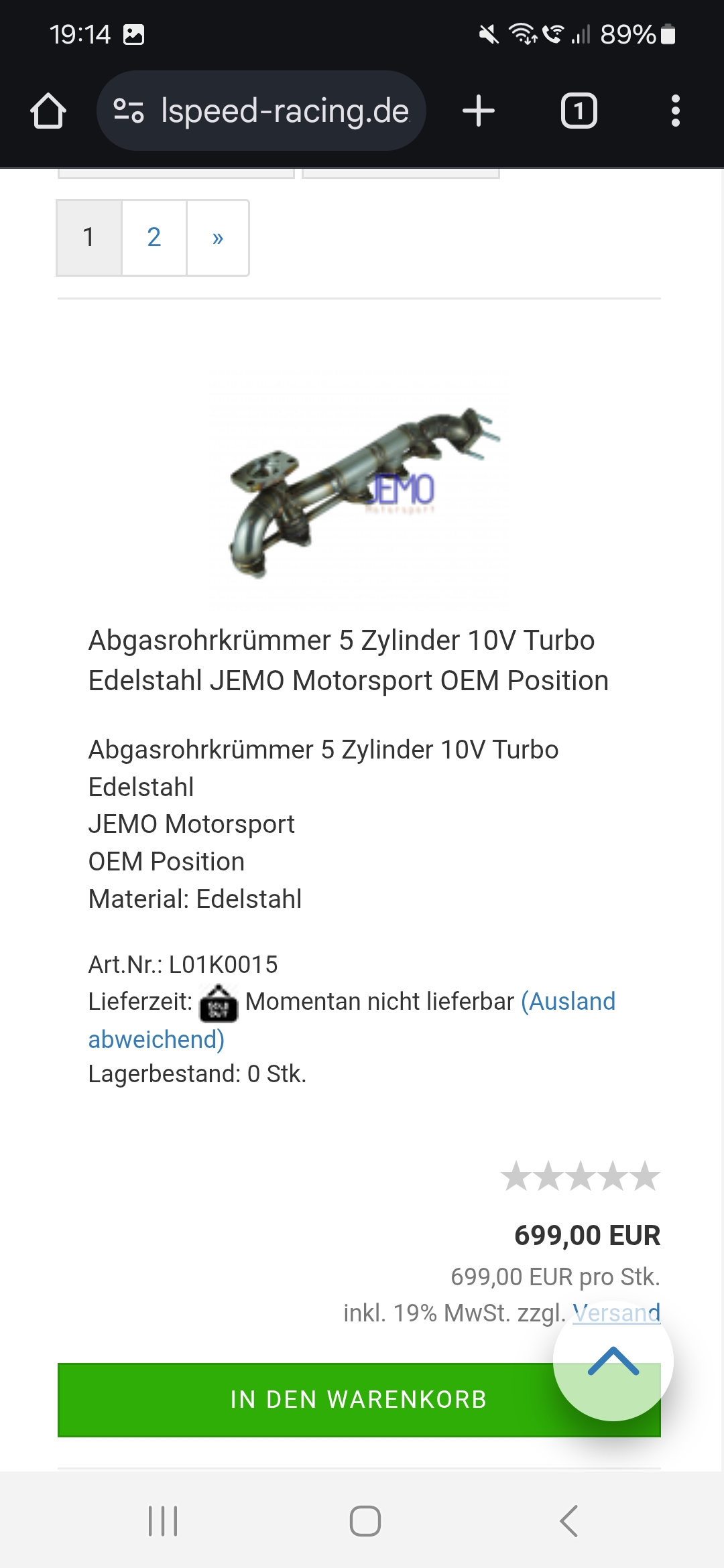Open the Ausland abweichend link

pos(567,1002)
